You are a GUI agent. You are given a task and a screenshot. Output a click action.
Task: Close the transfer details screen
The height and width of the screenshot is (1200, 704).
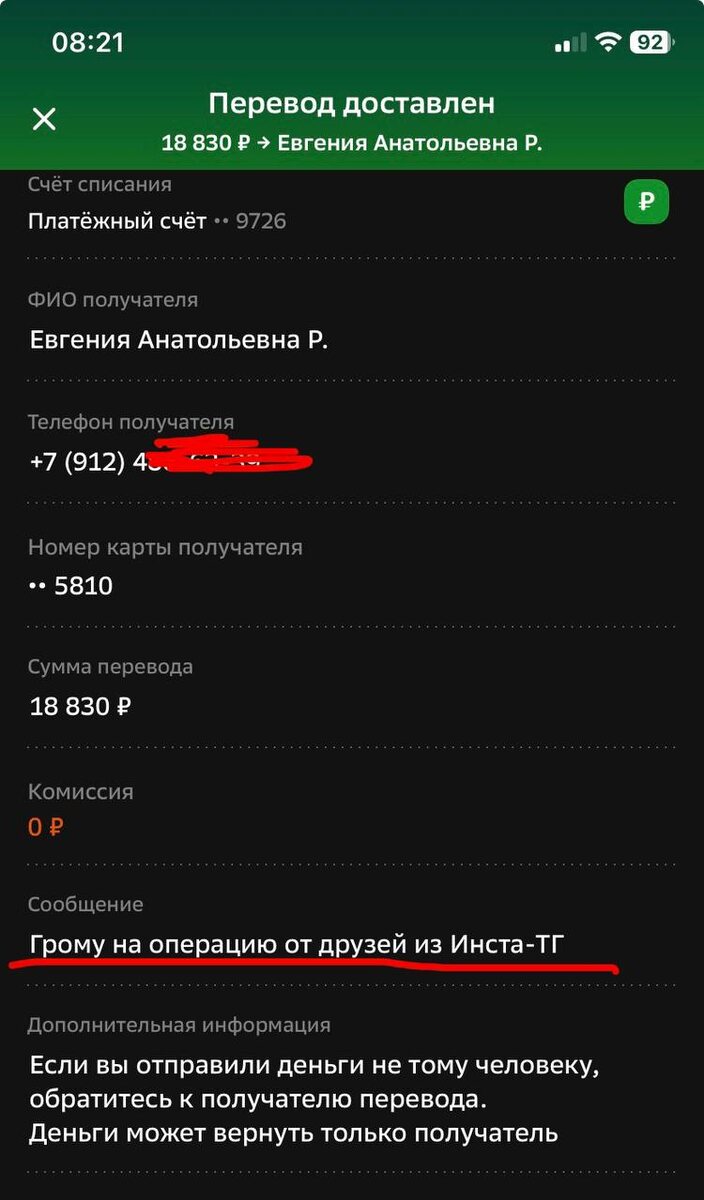click(44, 120)
